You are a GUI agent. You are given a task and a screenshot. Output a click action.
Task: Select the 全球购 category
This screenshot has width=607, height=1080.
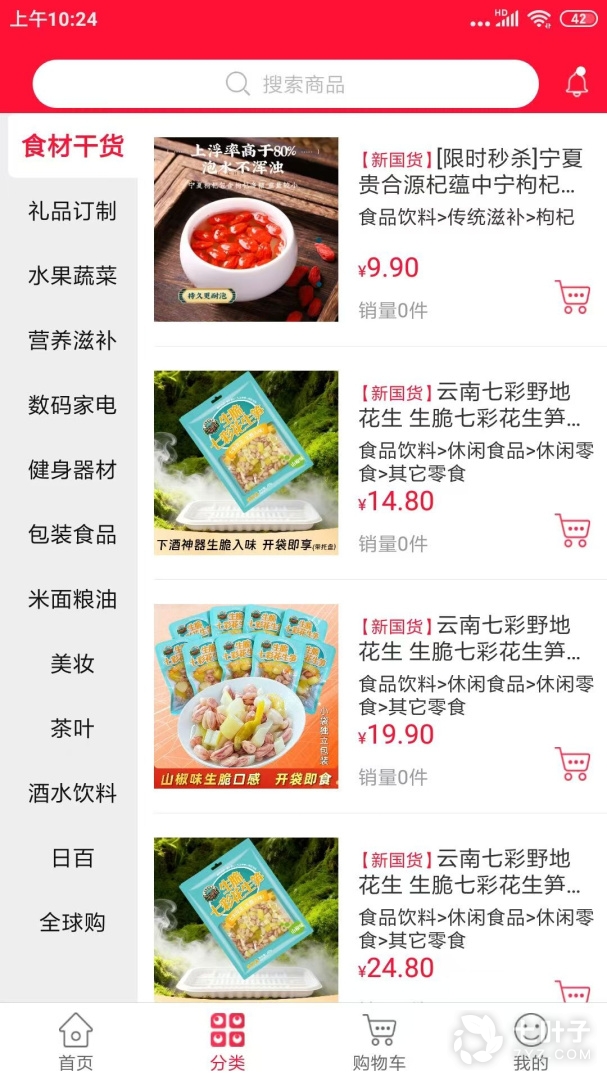coord(72,922)
